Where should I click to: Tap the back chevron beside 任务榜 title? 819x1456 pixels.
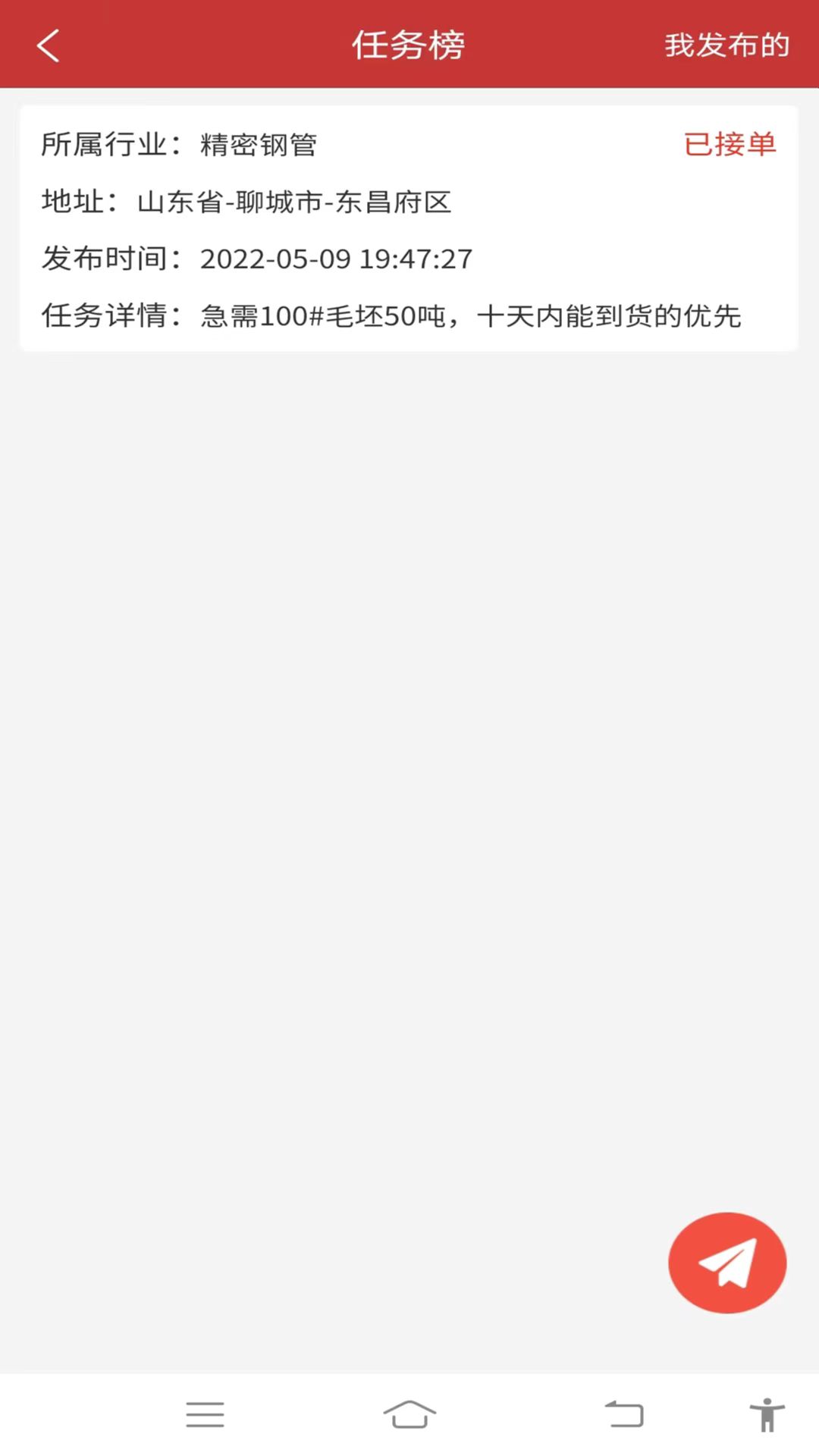[x=48, y=44]
